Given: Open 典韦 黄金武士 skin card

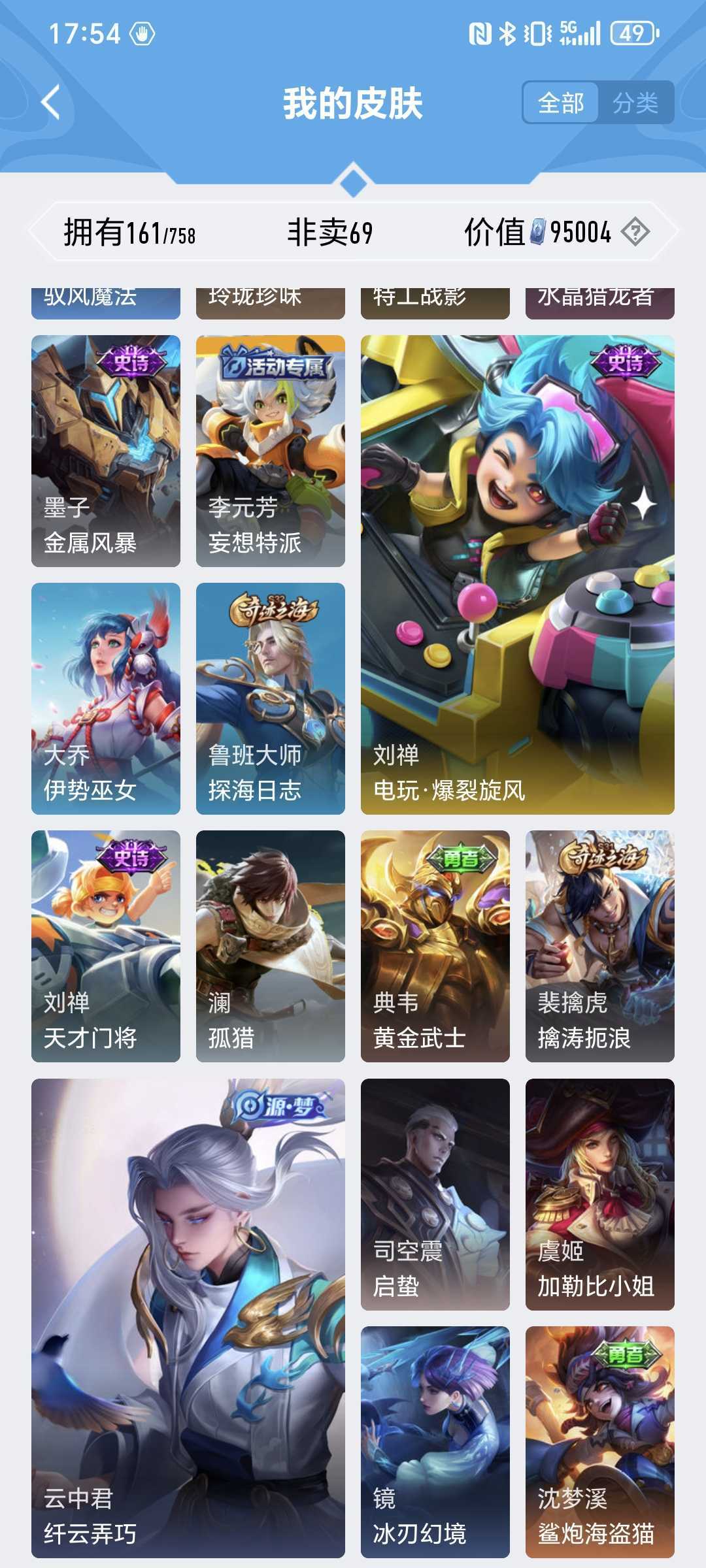Looking at the screenshot, I should tap(435, 946).
